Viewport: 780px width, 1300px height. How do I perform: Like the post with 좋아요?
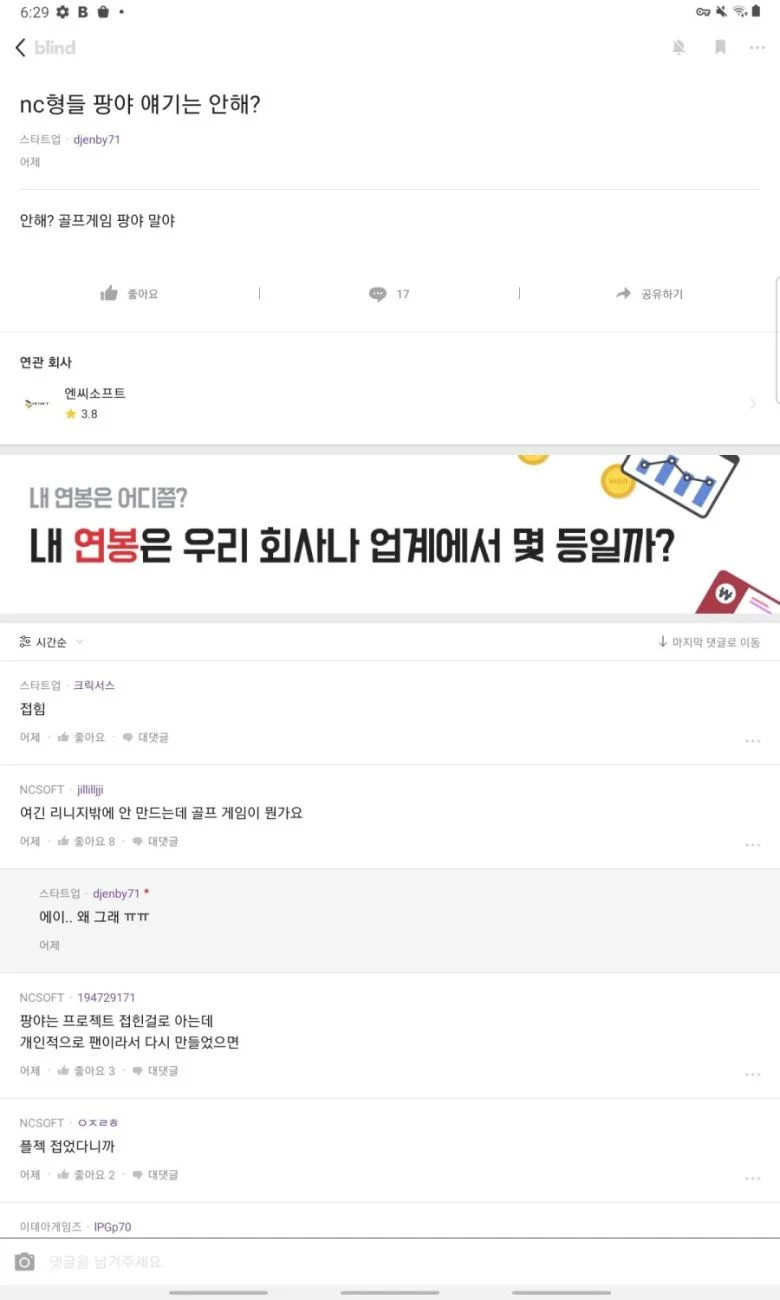tap(130, 294)
